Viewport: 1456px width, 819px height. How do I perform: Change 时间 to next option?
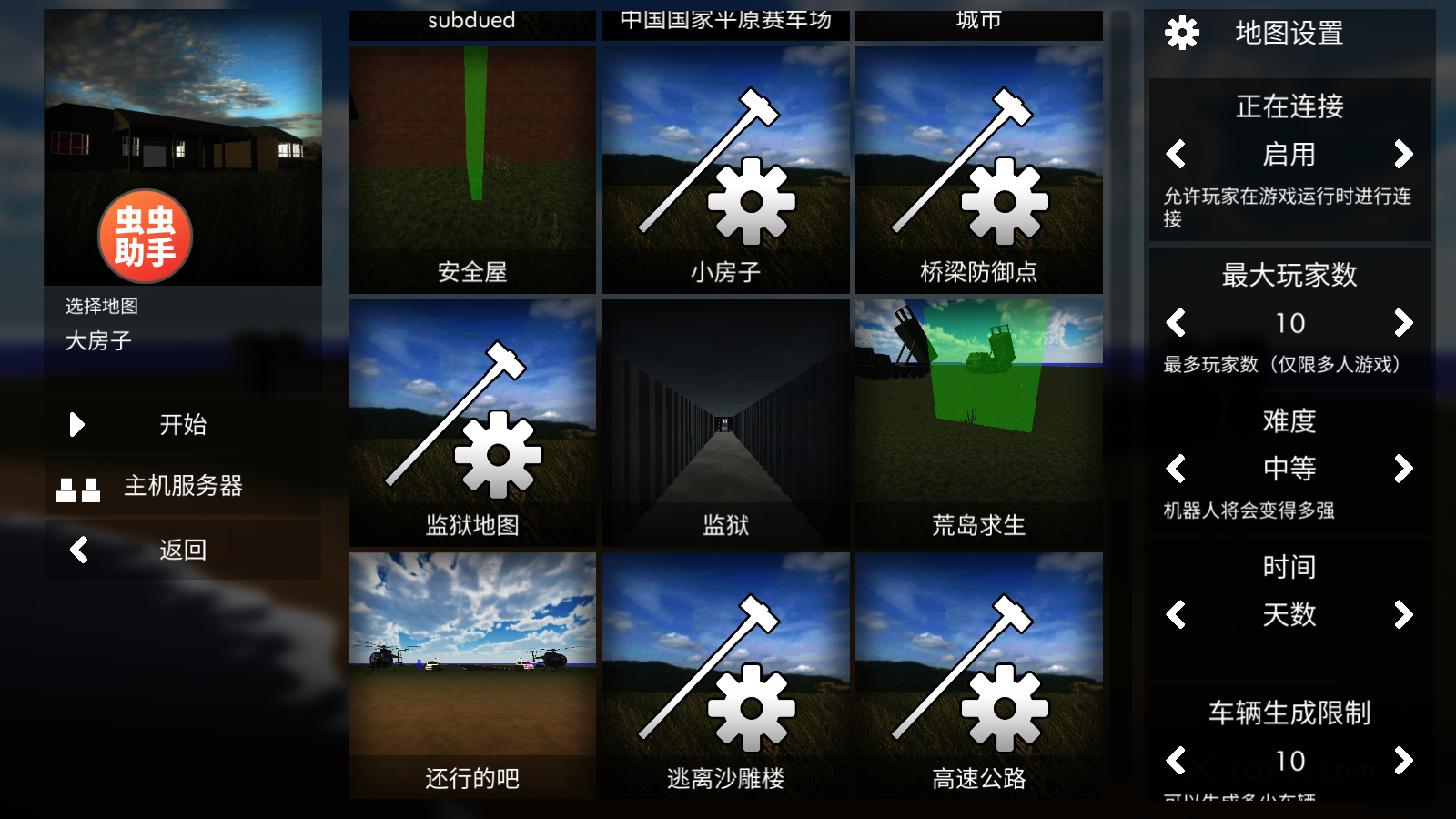click(1403, 615)
